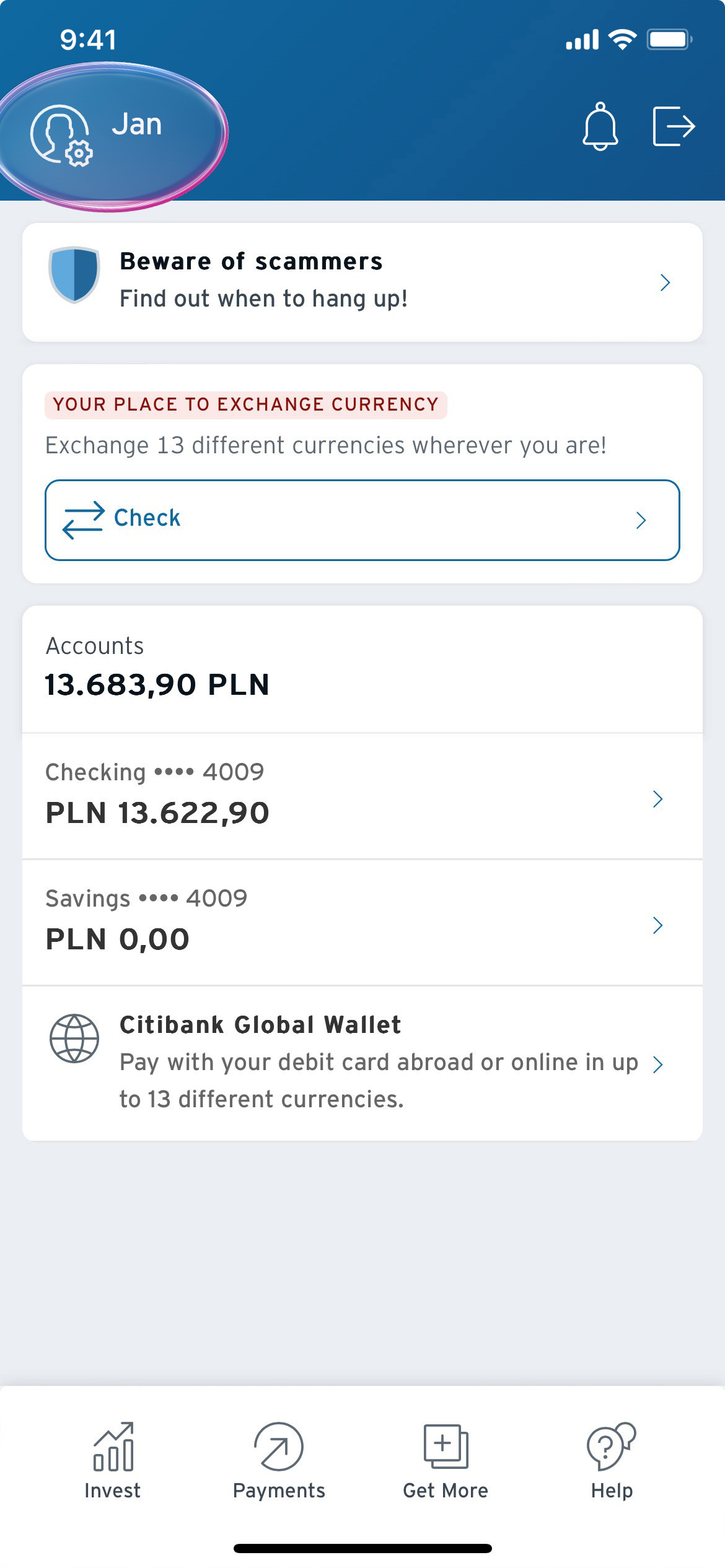Tap the log out icon
Image resolution: width=725 pixels, height=1568 pixels.
(x=674, y=126)
